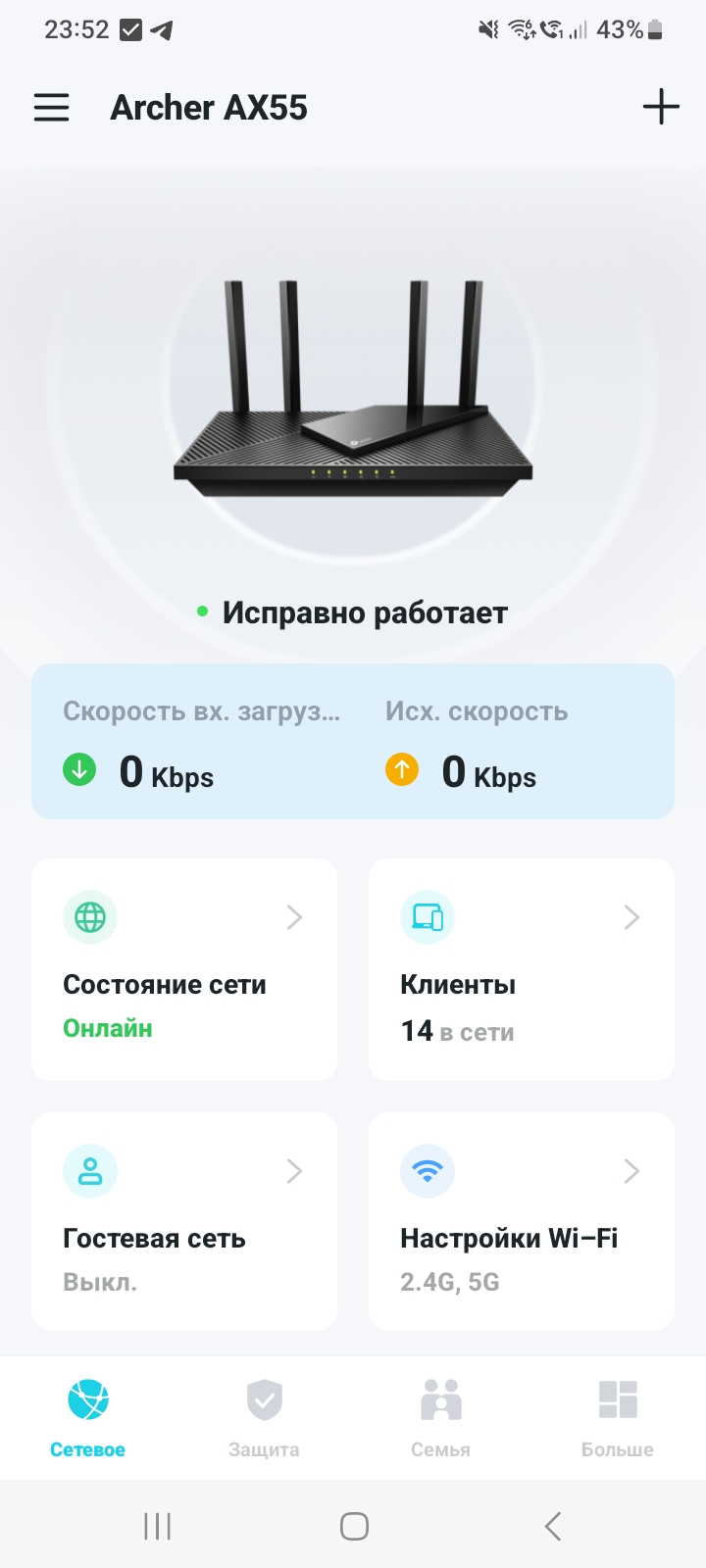
Task: Switch to the Семья tab
Action: click(x=440, y=1417)
